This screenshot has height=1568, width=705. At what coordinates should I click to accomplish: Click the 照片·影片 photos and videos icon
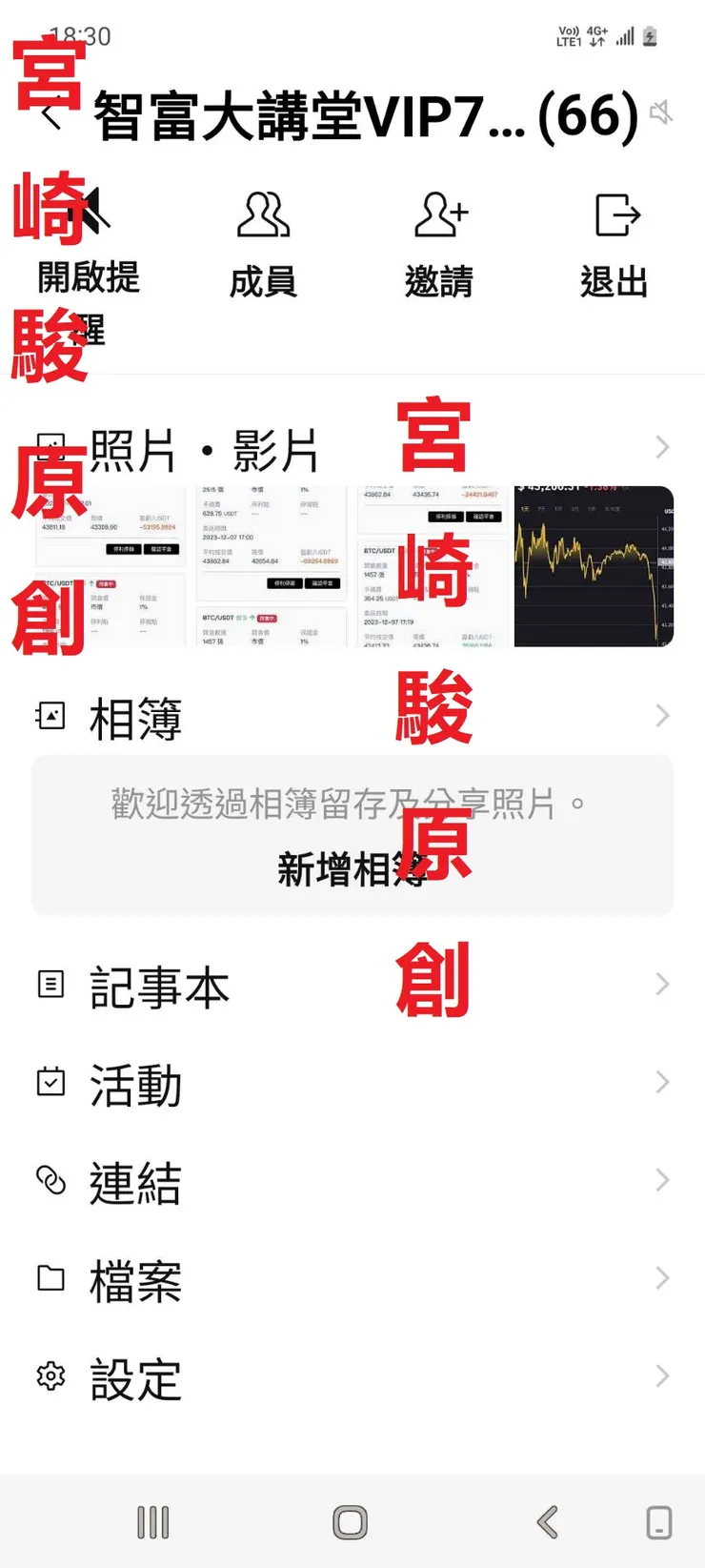50,445
